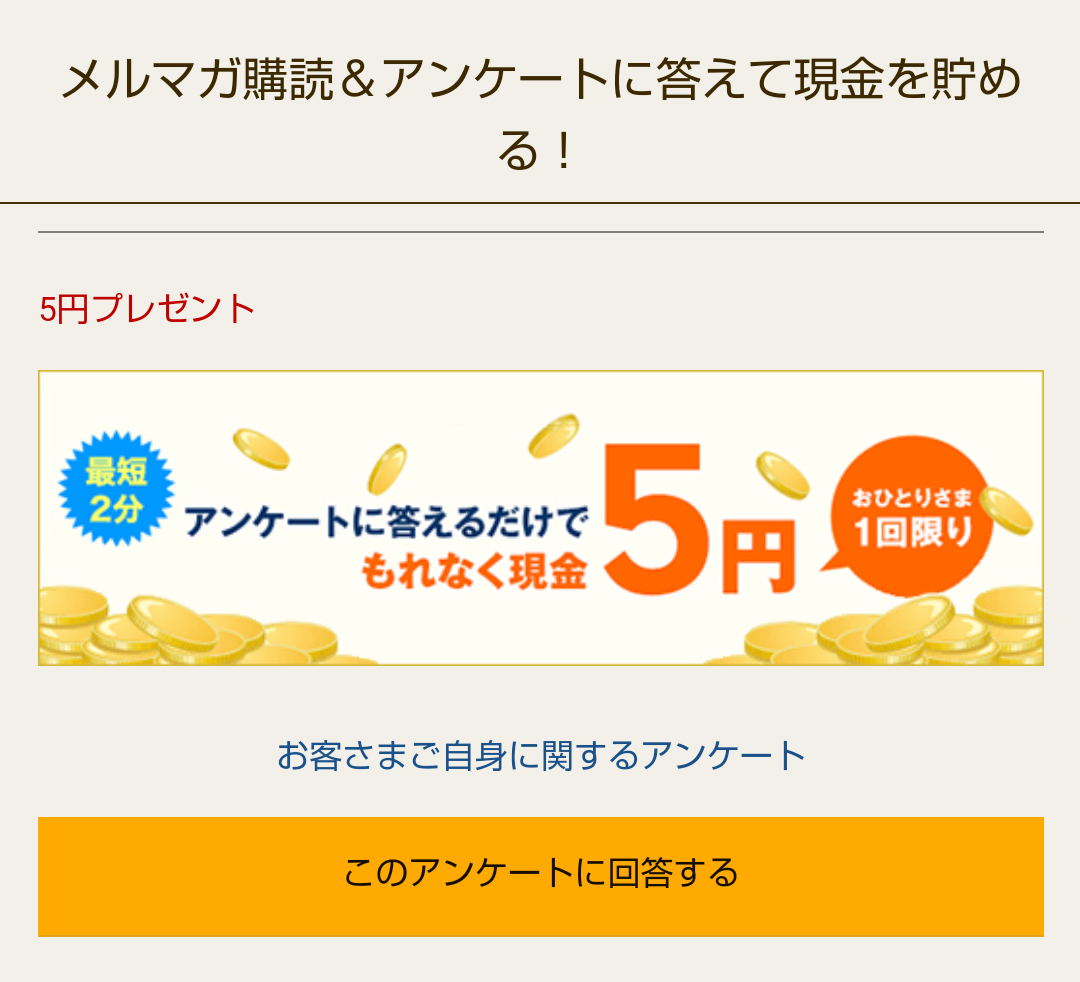Open the 5円 survey reward banner

[x=540, y=518]
